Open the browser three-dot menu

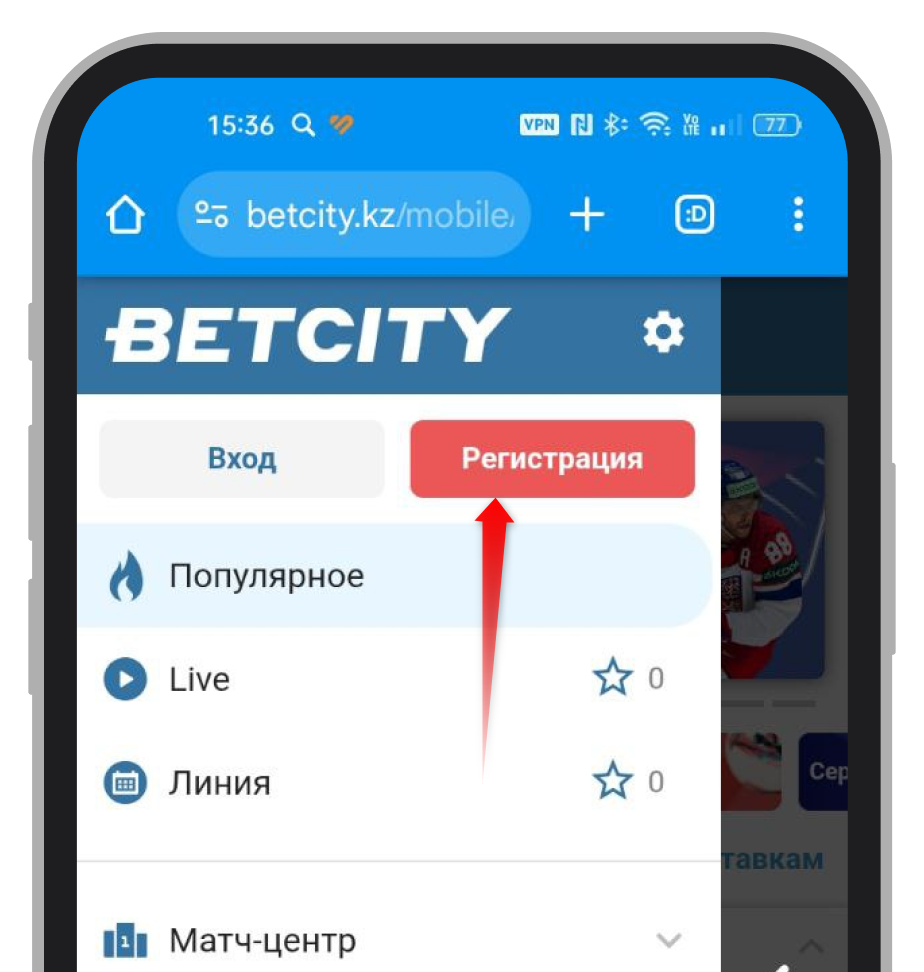[797, 214]
